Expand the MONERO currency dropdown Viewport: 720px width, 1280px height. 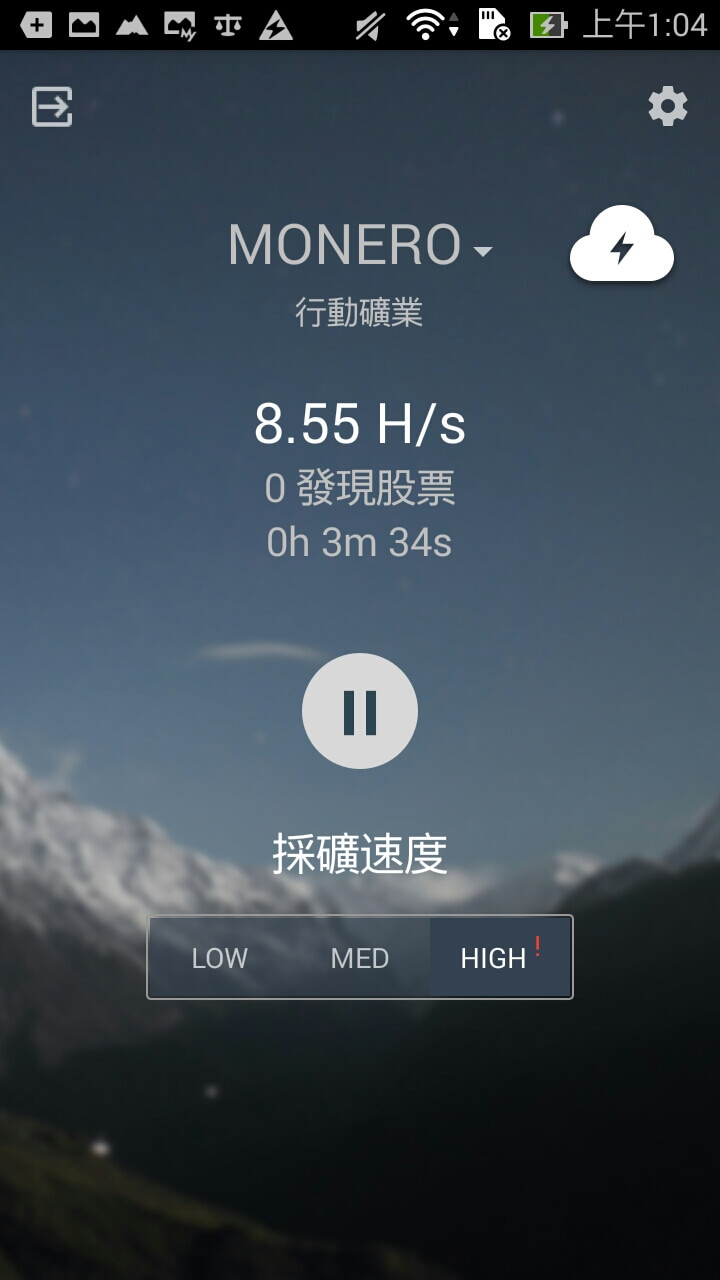pyautogui.click(x=483, y=249)
